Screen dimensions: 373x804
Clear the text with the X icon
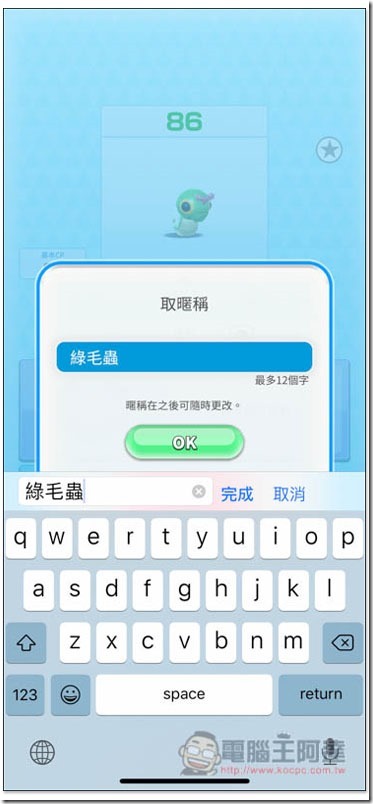(199, 492)
